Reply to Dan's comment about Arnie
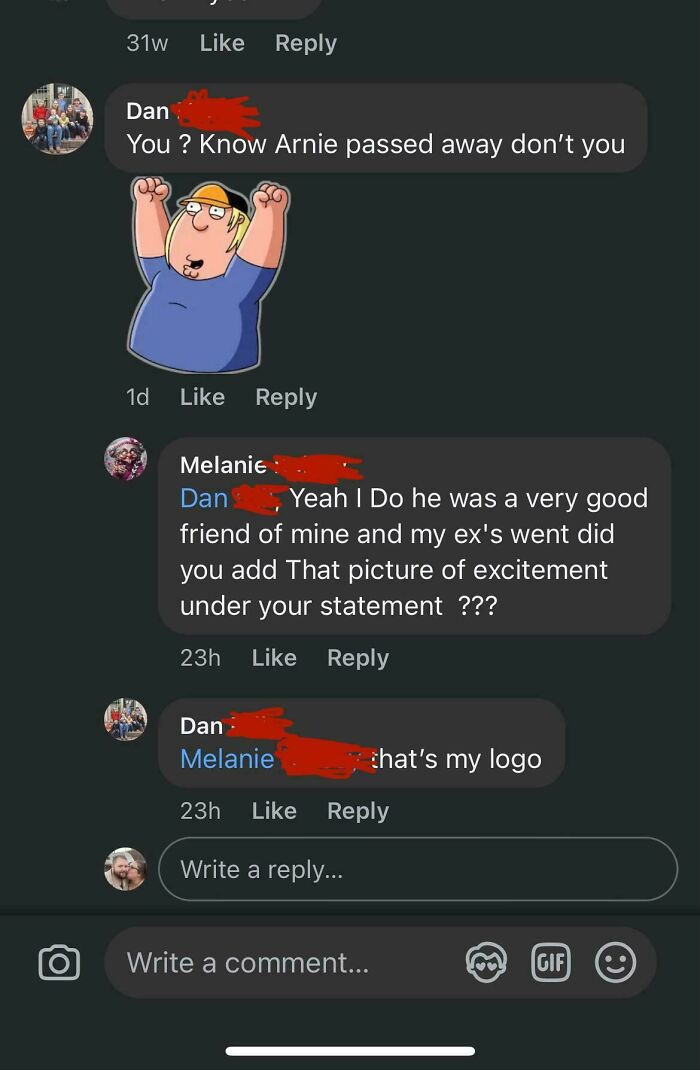The height and width of the screenshot is (1070, 700). (286, 397)
